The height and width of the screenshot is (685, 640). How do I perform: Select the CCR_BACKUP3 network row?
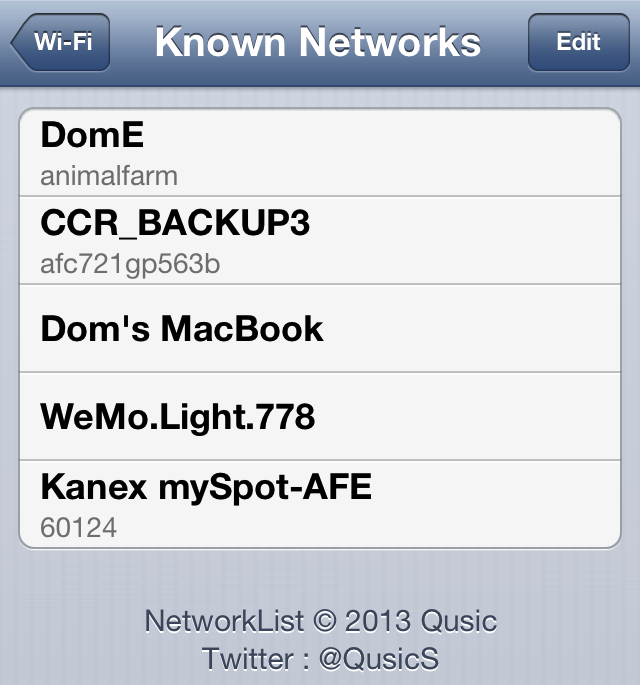320,241
